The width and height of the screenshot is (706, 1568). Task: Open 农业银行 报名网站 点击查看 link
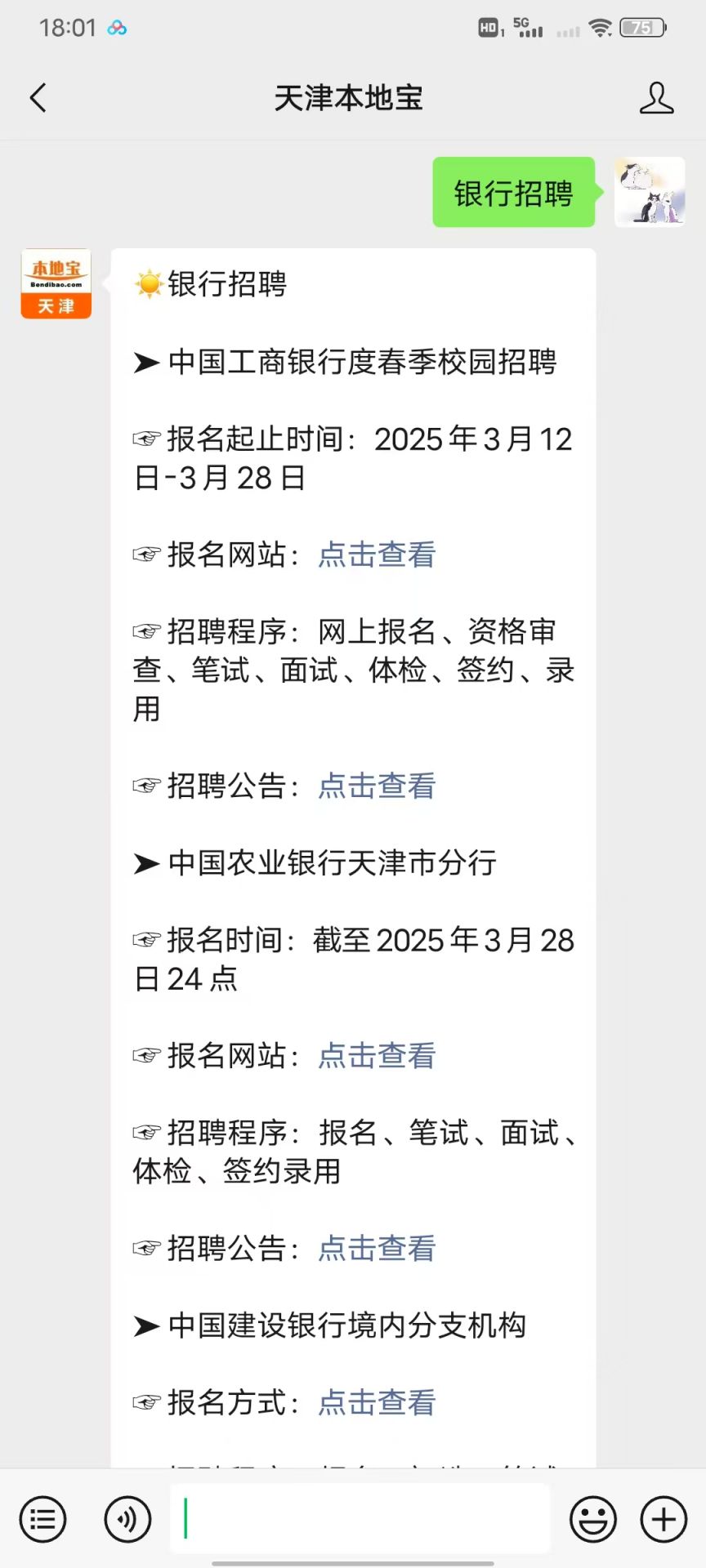(377, 1055)
